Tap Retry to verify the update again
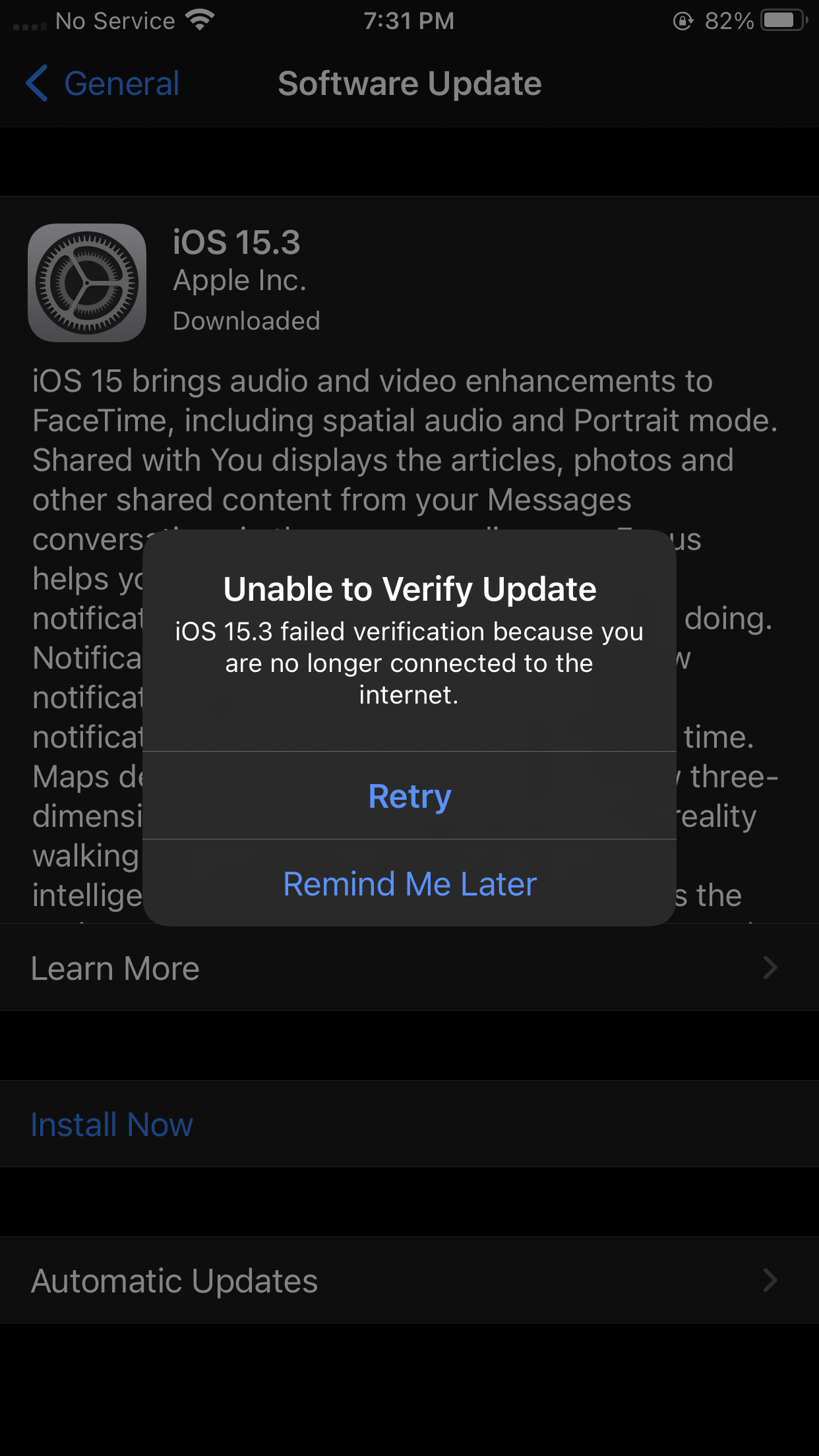819x1456 pixels. click(x=409, y=796)
